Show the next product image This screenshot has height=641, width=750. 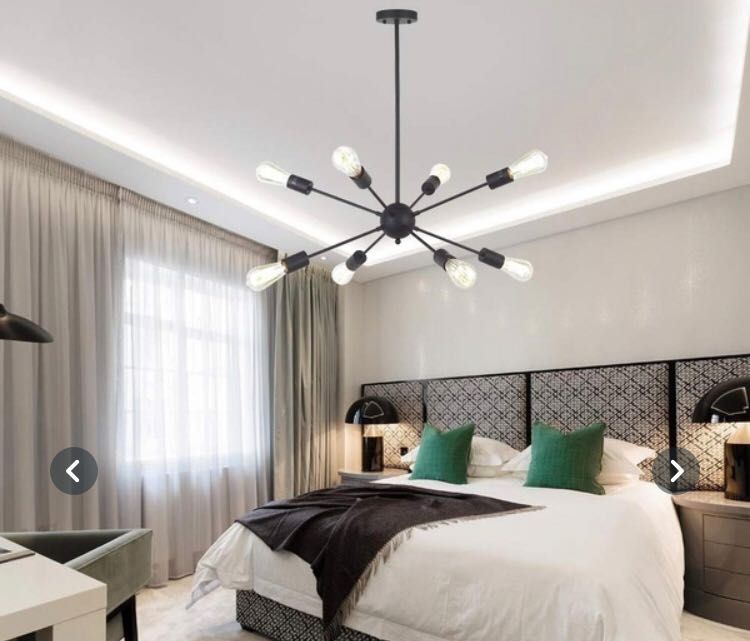[676, 471]
